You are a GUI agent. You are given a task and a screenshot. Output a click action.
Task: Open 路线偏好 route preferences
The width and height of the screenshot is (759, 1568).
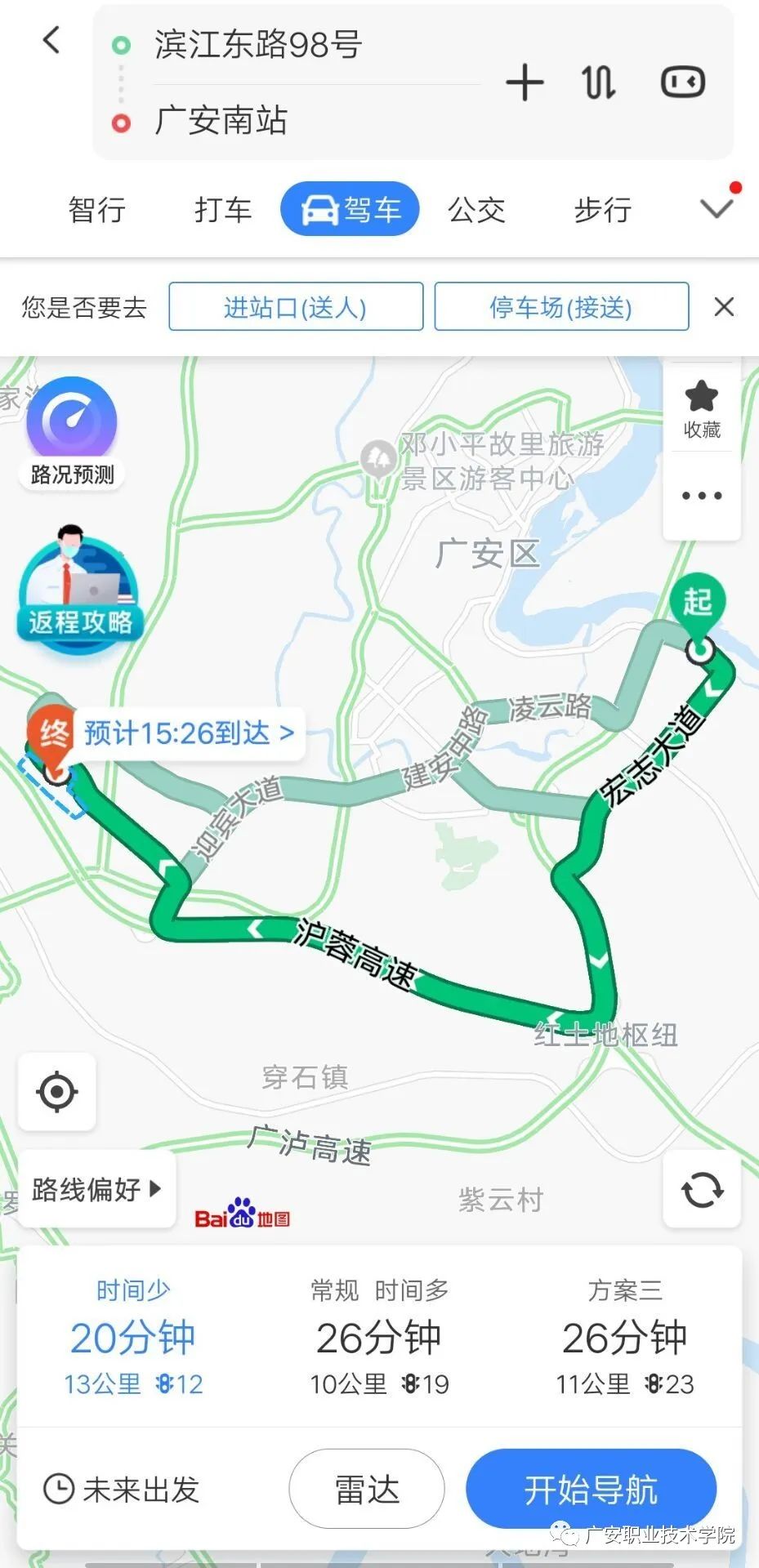pyautogui.click(x=96, y=1189)
